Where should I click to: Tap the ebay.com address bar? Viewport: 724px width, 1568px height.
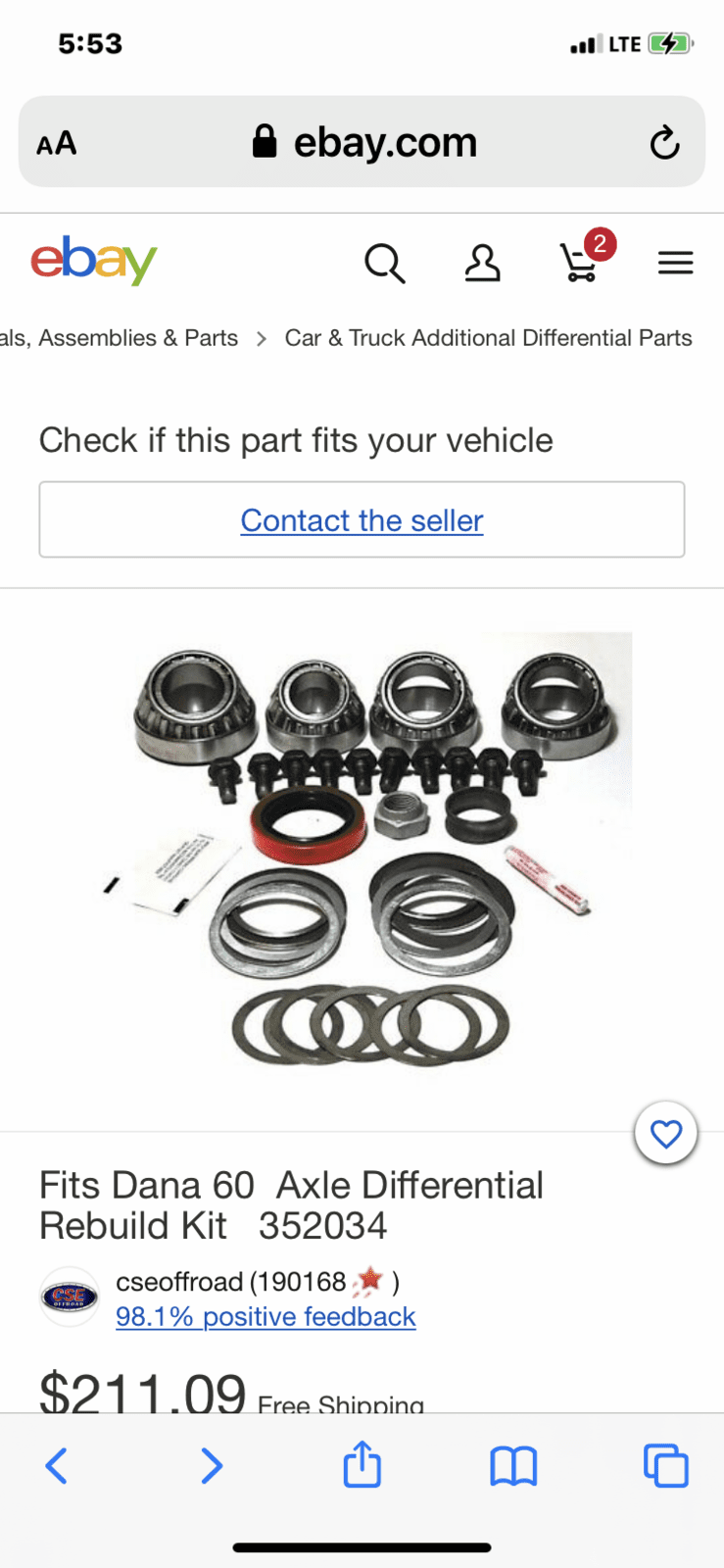coord(362,142)
